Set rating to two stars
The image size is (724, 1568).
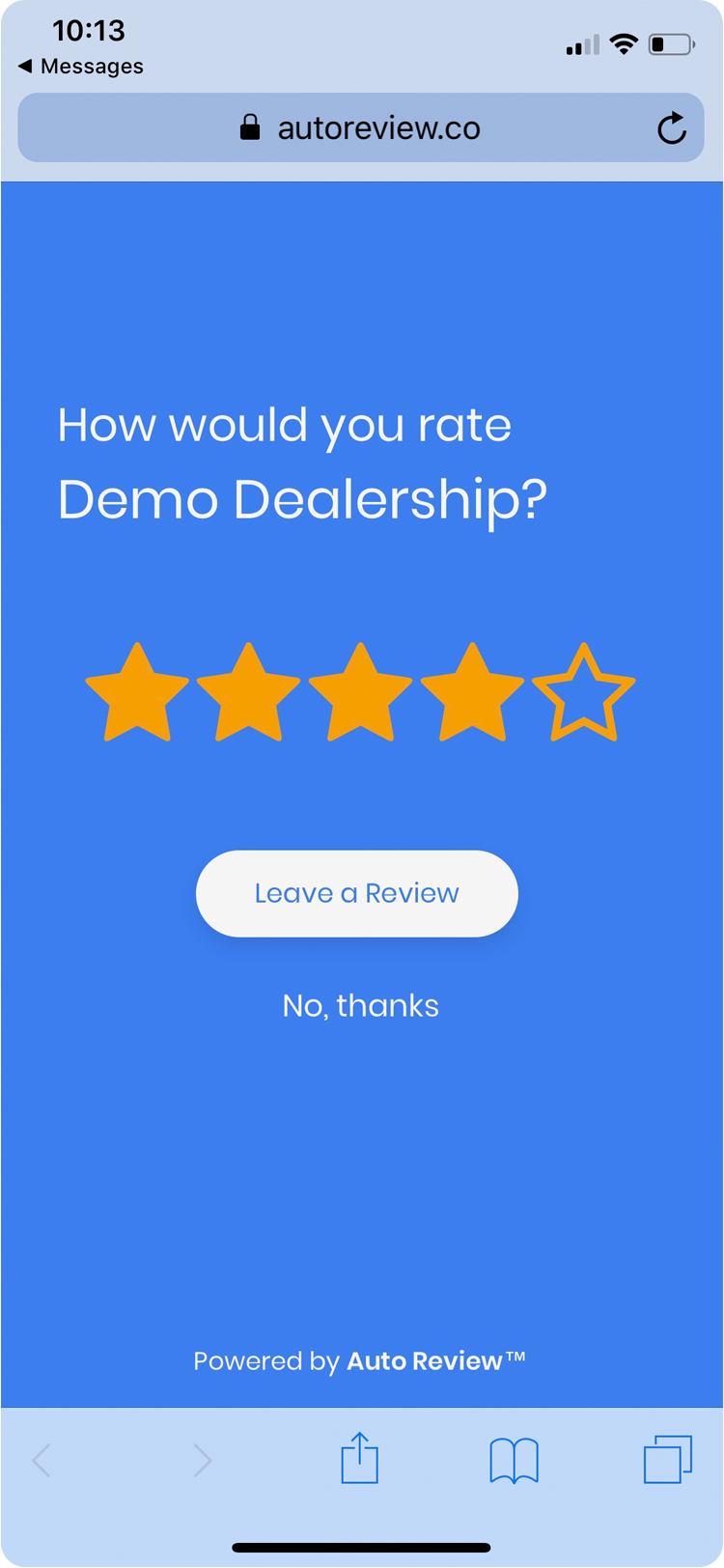[x=248, y=693]
